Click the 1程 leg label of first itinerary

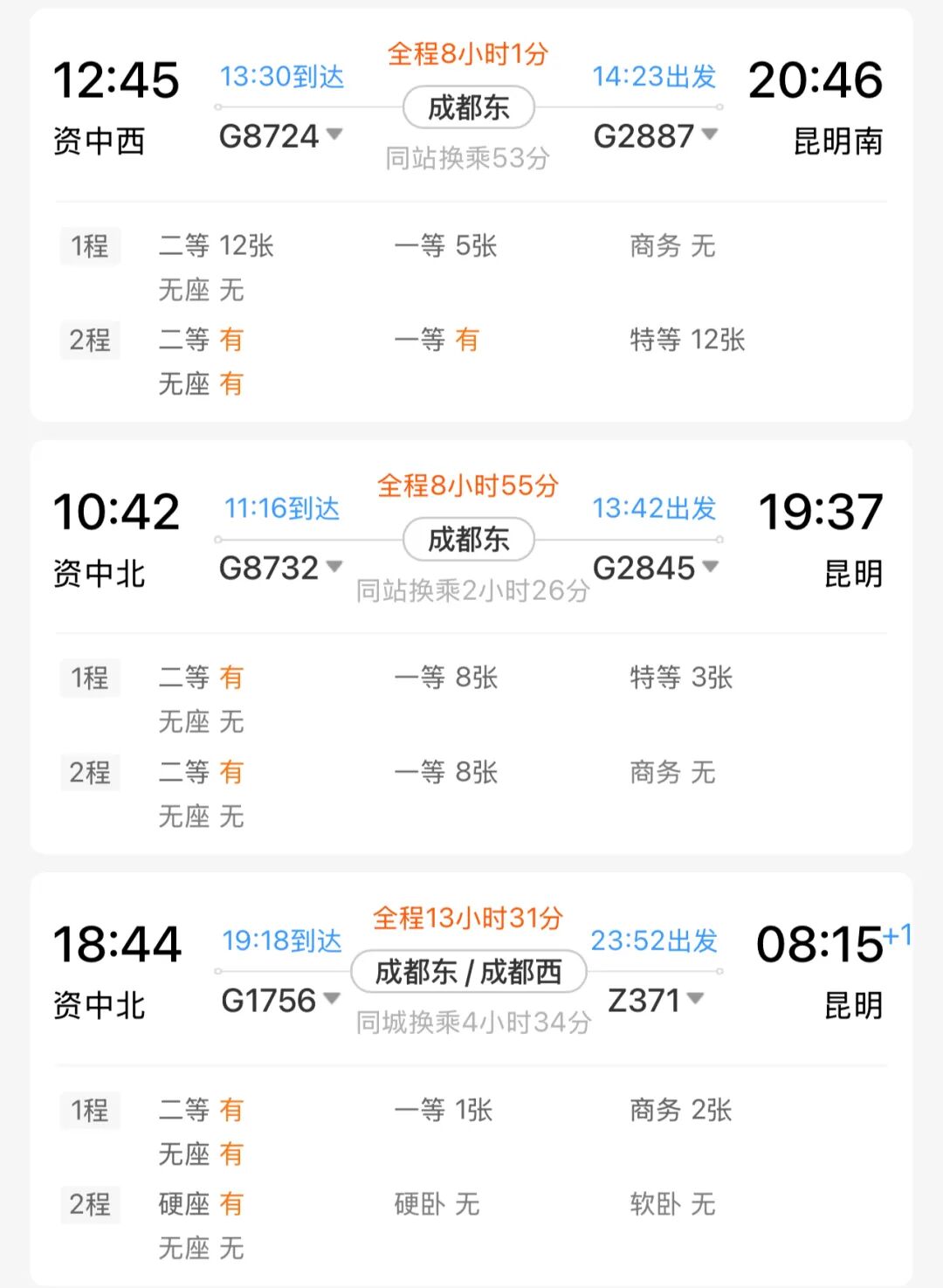point(89,247)
